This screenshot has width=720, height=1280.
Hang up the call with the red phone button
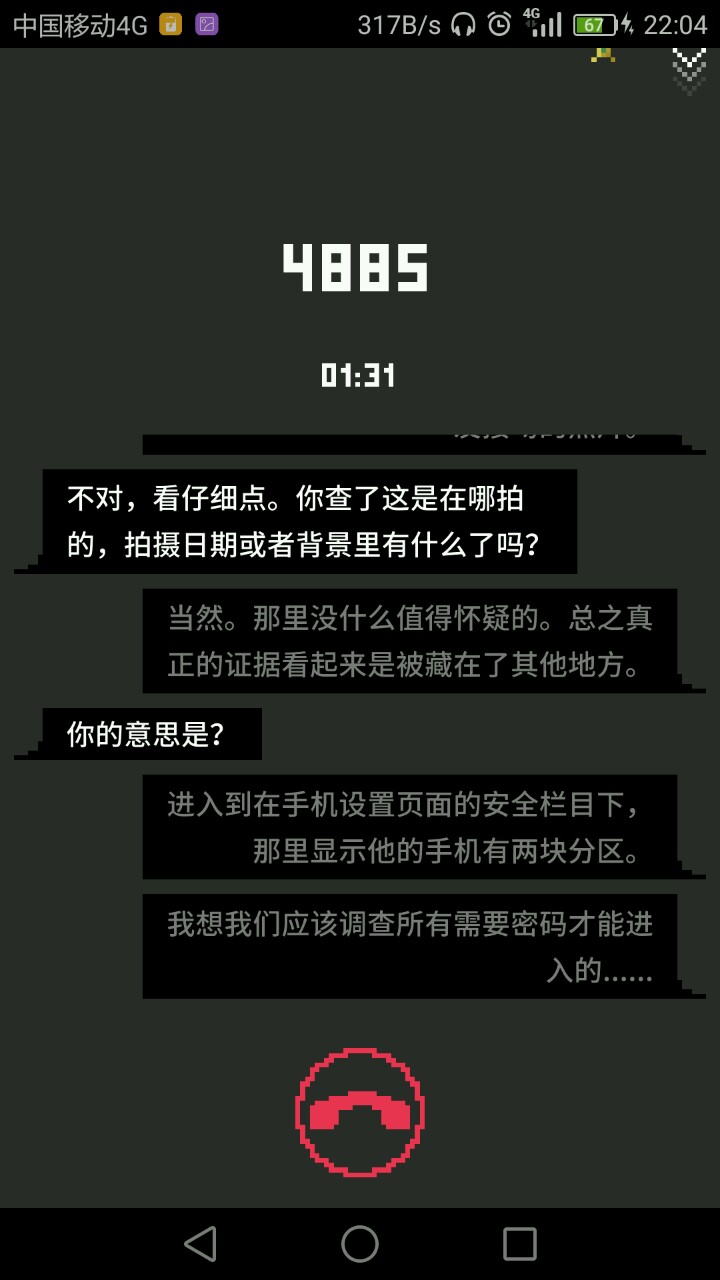pyautogui.click(x=360, y=1111)
